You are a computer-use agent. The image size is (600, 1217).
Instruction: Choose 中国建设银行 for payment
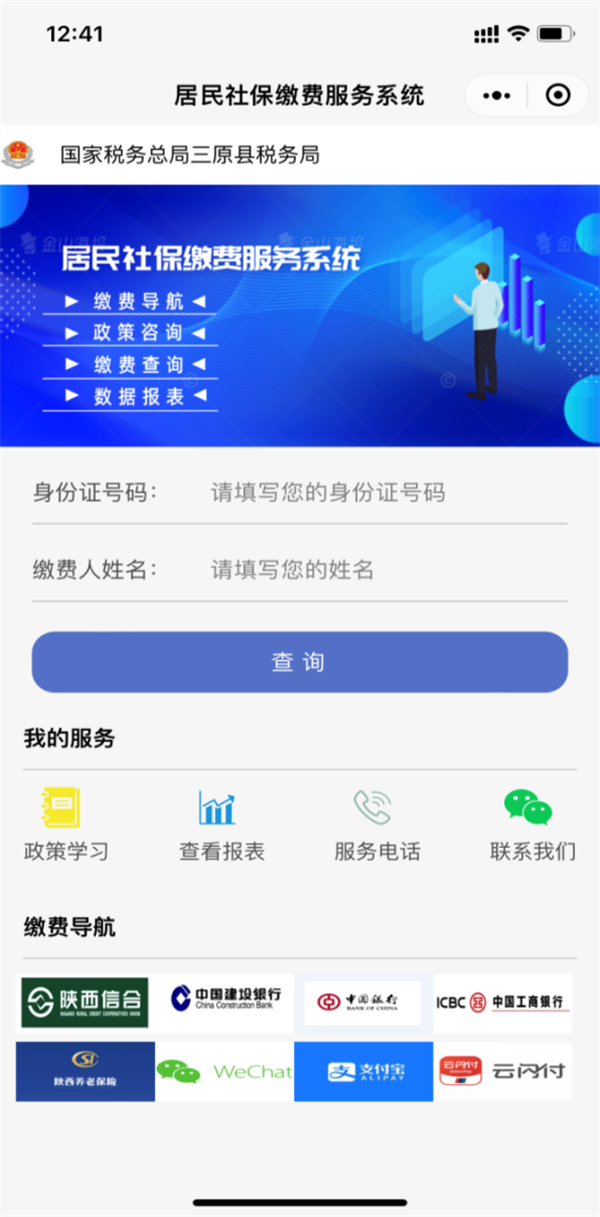coord(225,1002)
